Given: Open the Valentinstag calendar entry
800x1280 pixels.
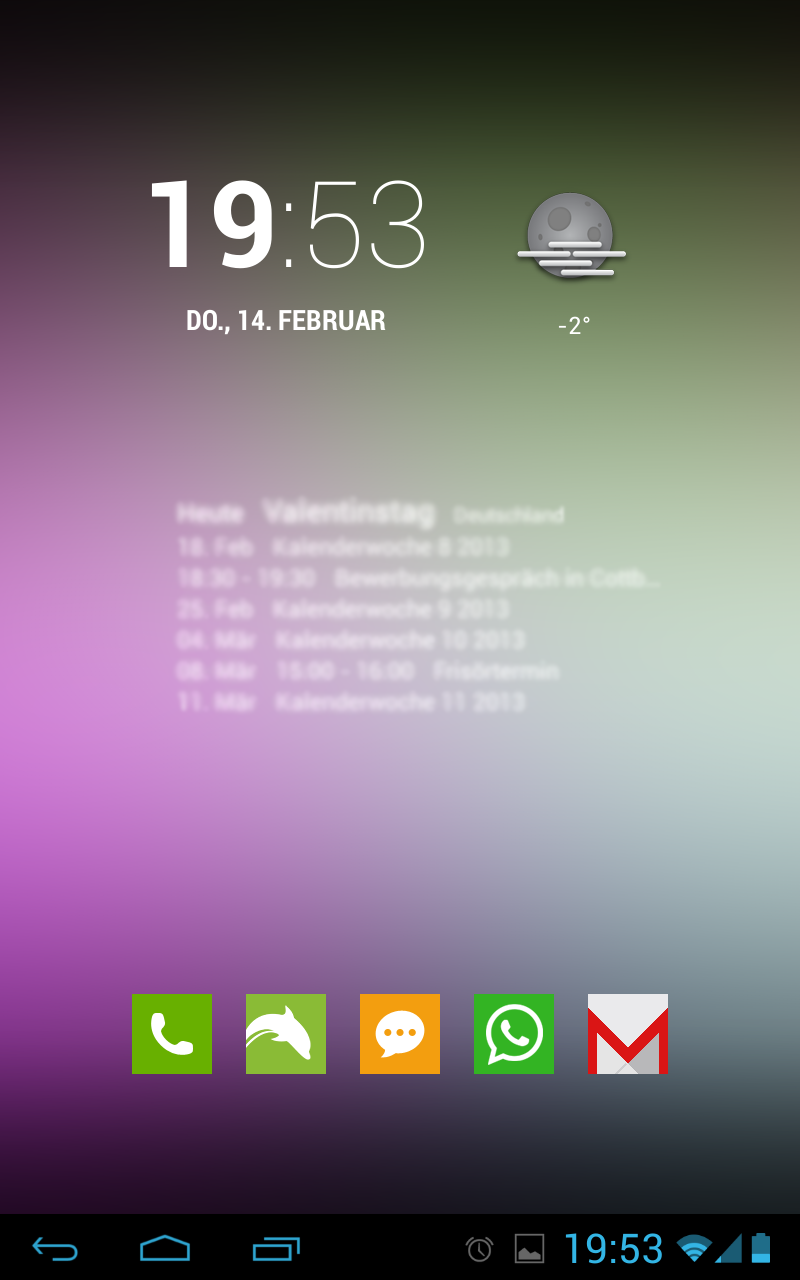Looking at the screenshot, I should 349,513.
